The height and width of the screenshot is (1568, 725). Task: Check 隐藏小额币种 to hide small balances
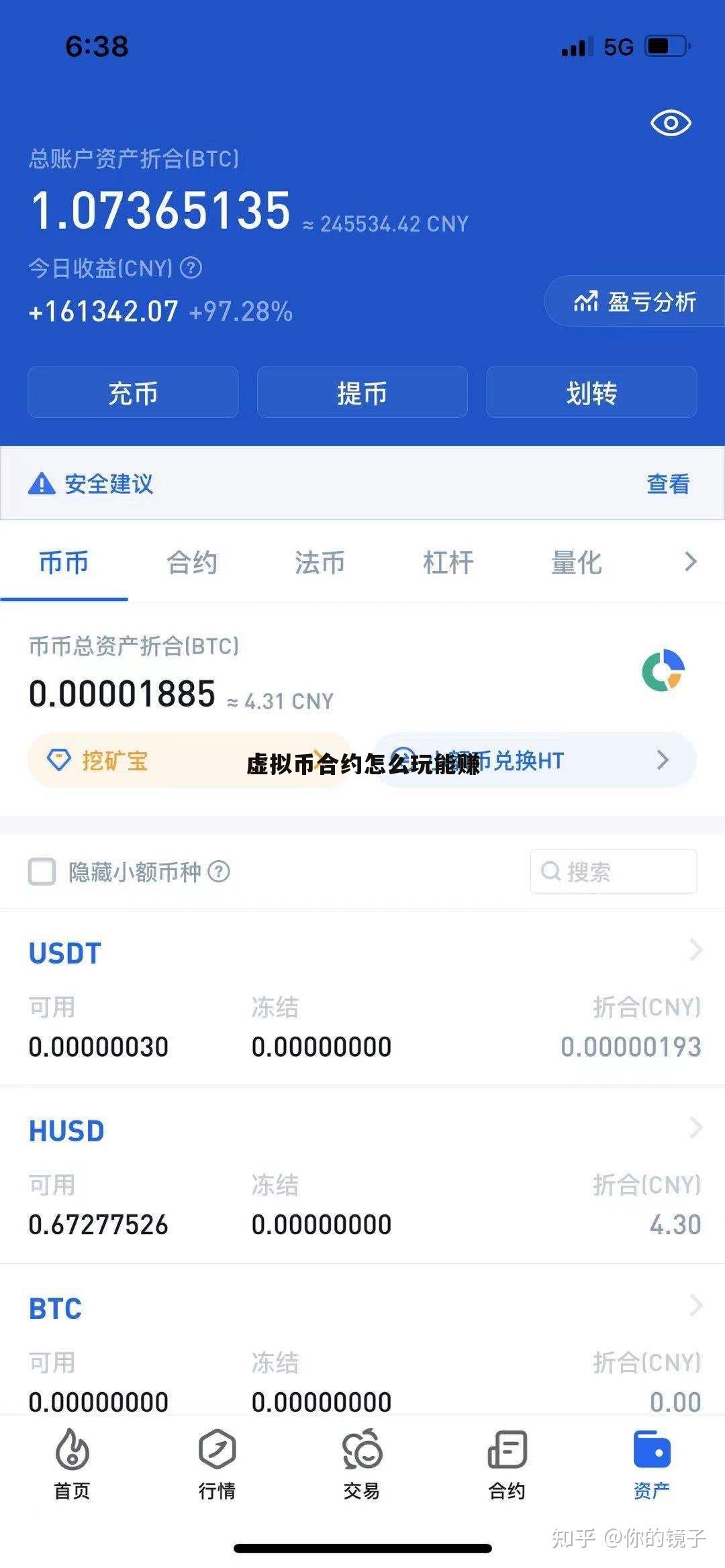[42, 872]
